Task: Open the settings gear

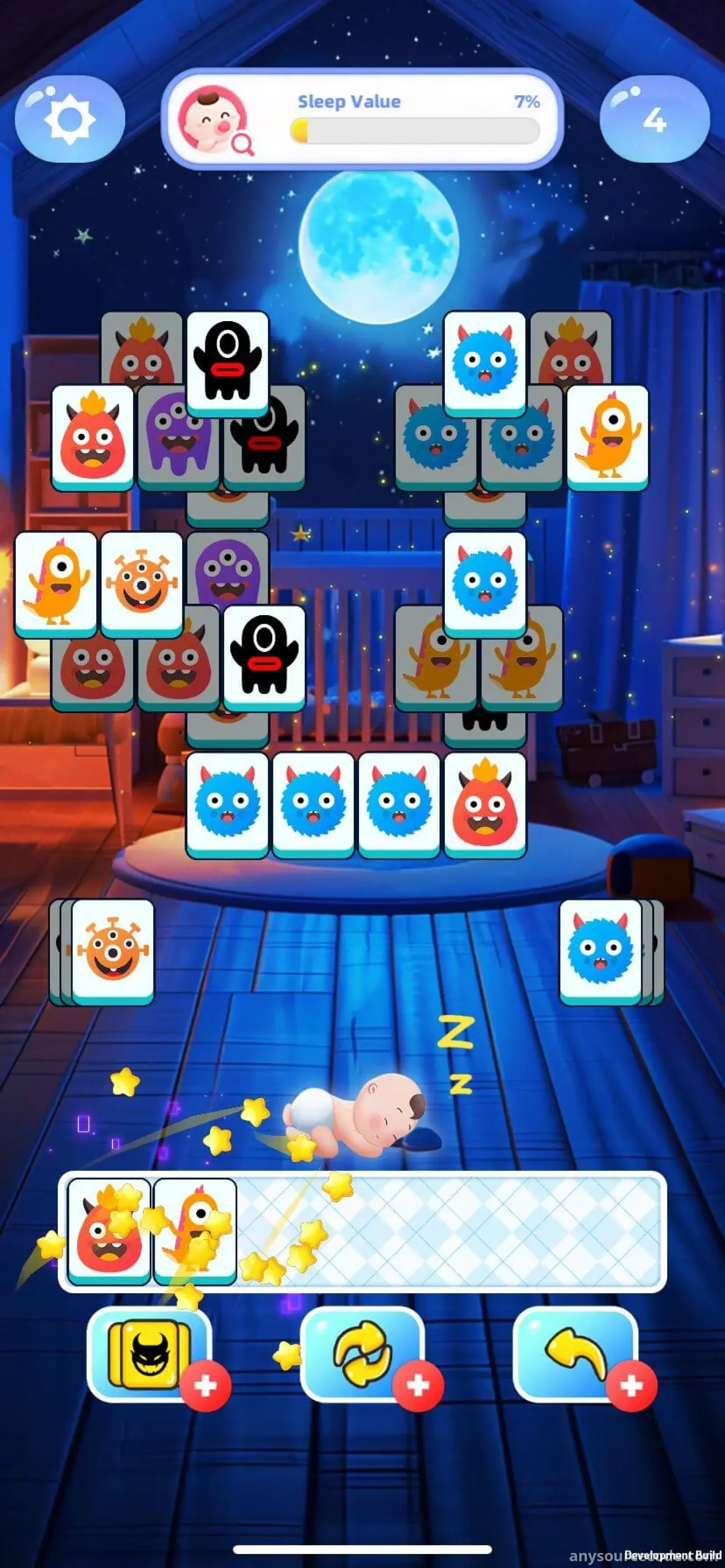Action: click(69, 119)
